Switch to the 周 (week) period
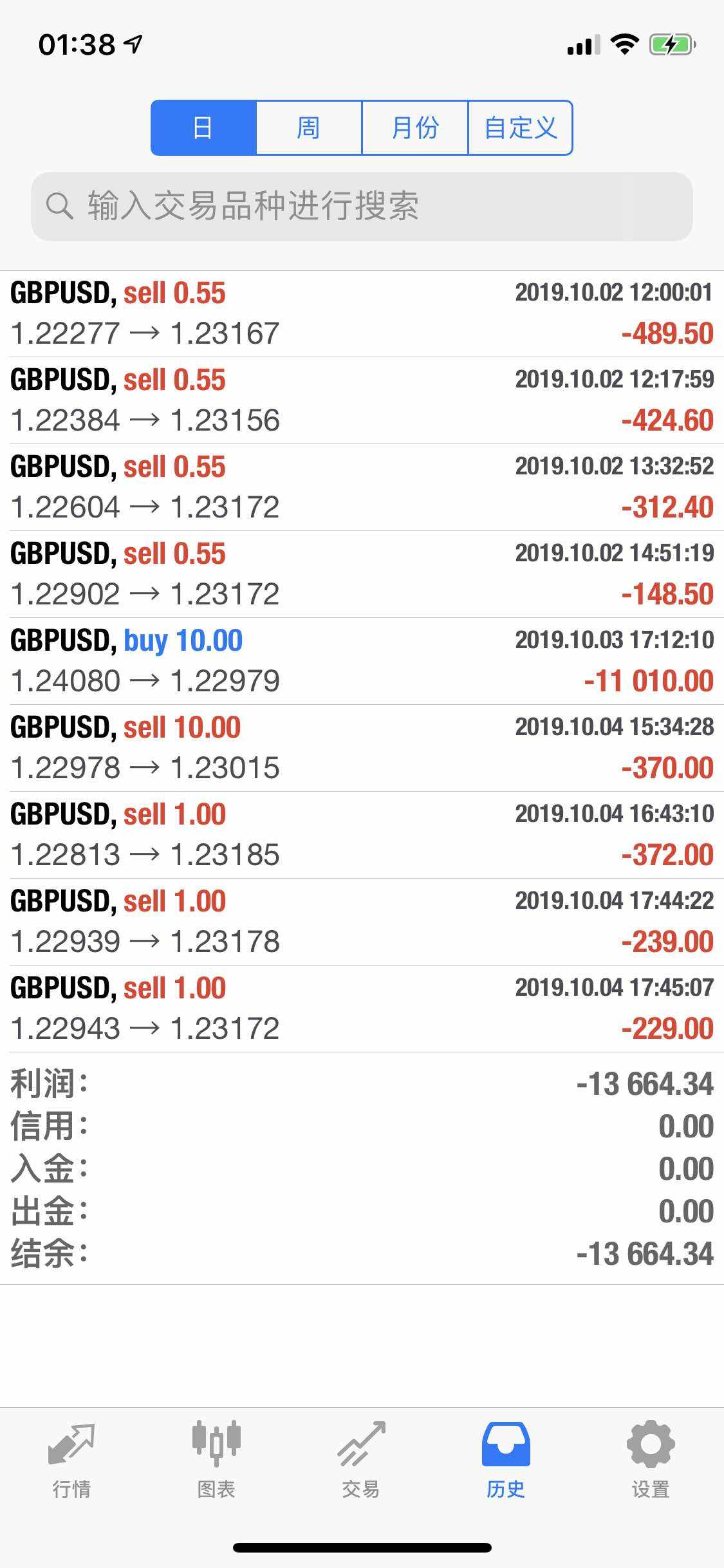The height and width of the screenshot is (1568, 724). [309, 127]
